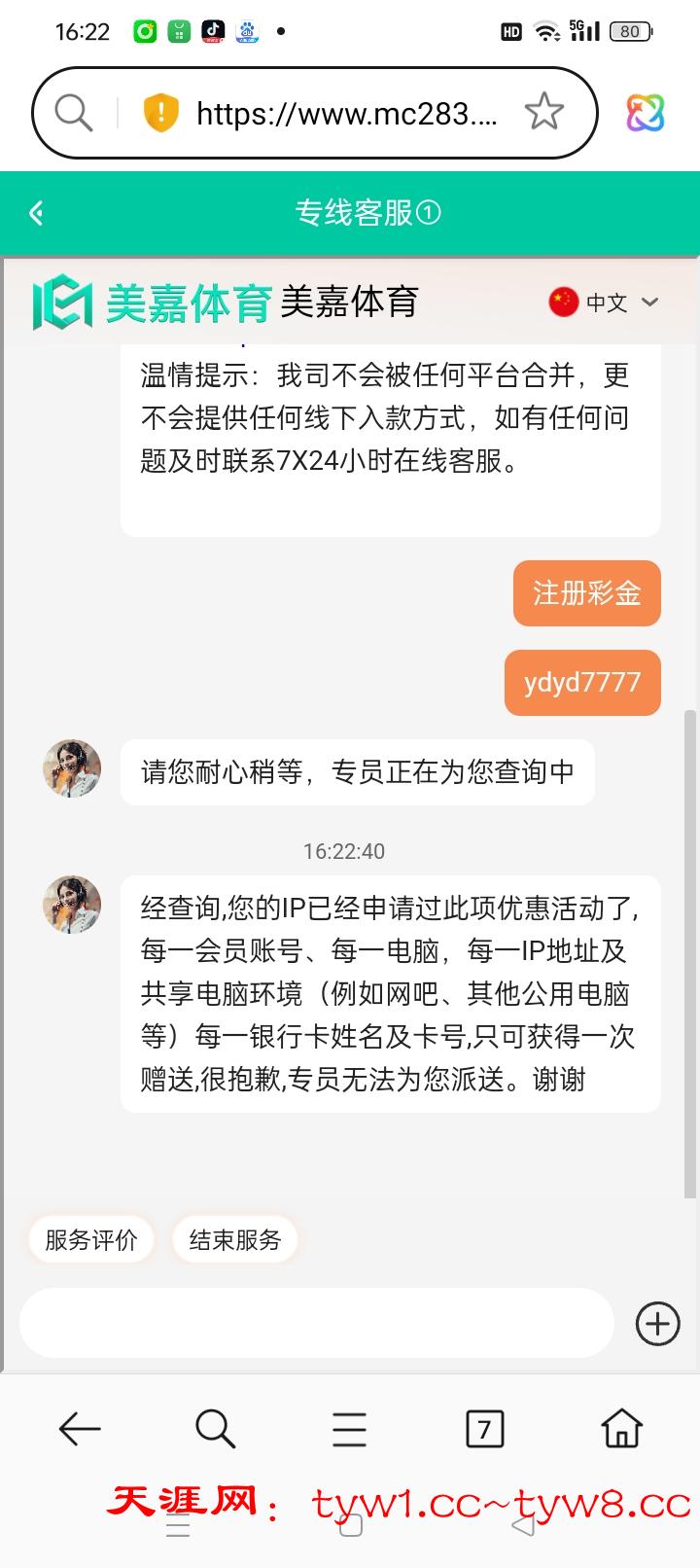The height and width of the screenshot is (1568, 700).
Task: View the 7 open browser tabs
Action: click(x=484, y=1429)
